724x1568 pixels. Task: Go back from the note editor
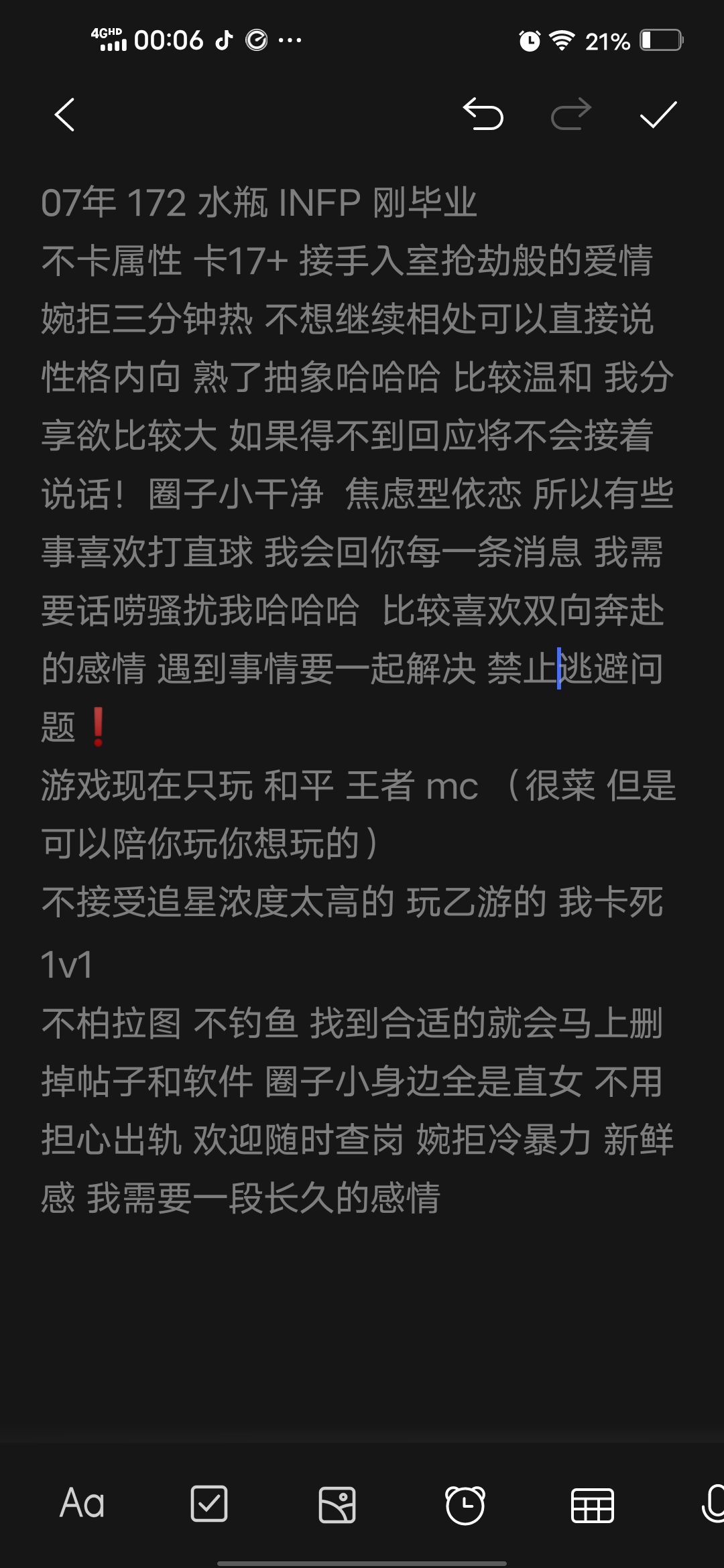[64, 115]
